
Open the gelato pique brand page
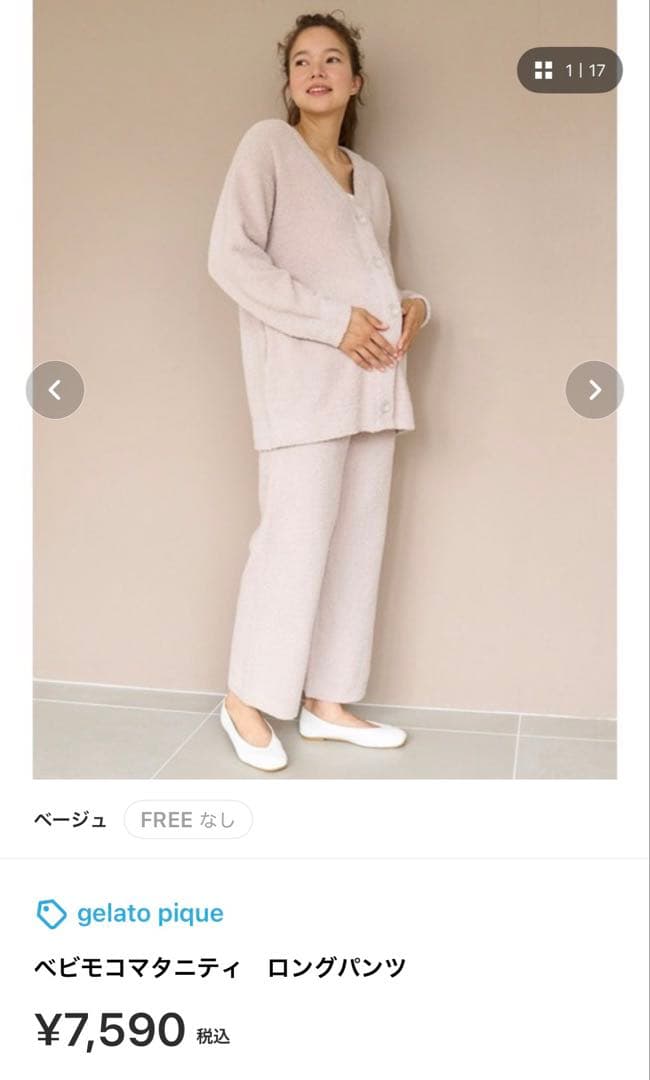coord(149,913)
